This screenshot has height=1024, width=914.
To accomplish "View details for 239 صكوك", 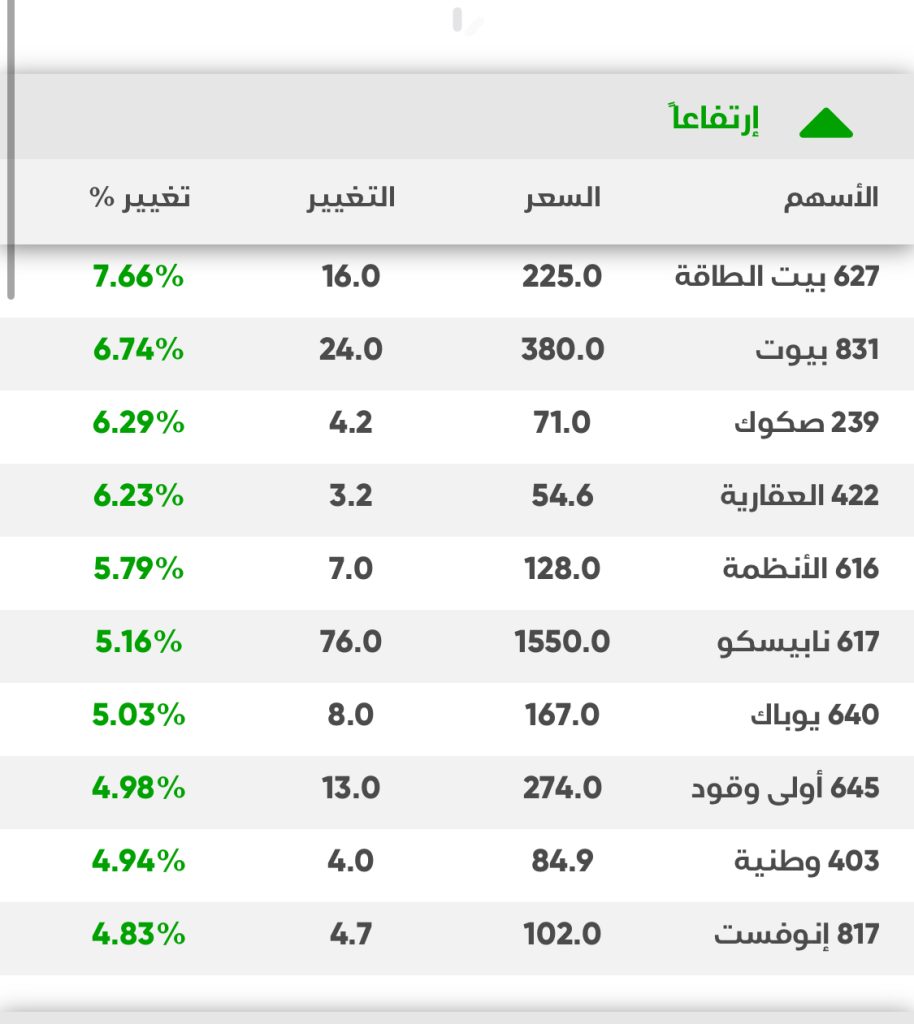I will click(806, 423).
